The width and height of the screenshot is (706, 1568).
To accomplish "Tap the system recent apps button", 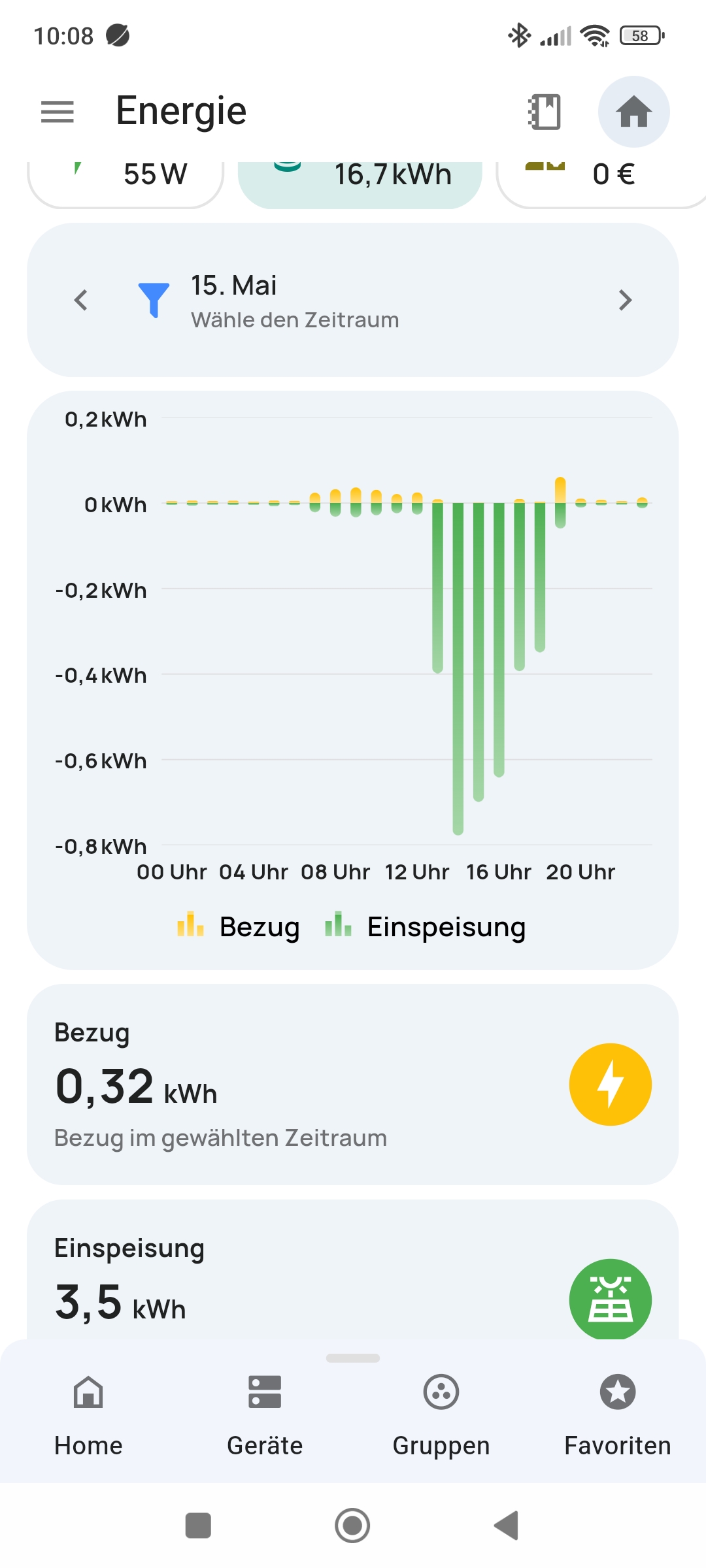I will (x=198, y=1526).
